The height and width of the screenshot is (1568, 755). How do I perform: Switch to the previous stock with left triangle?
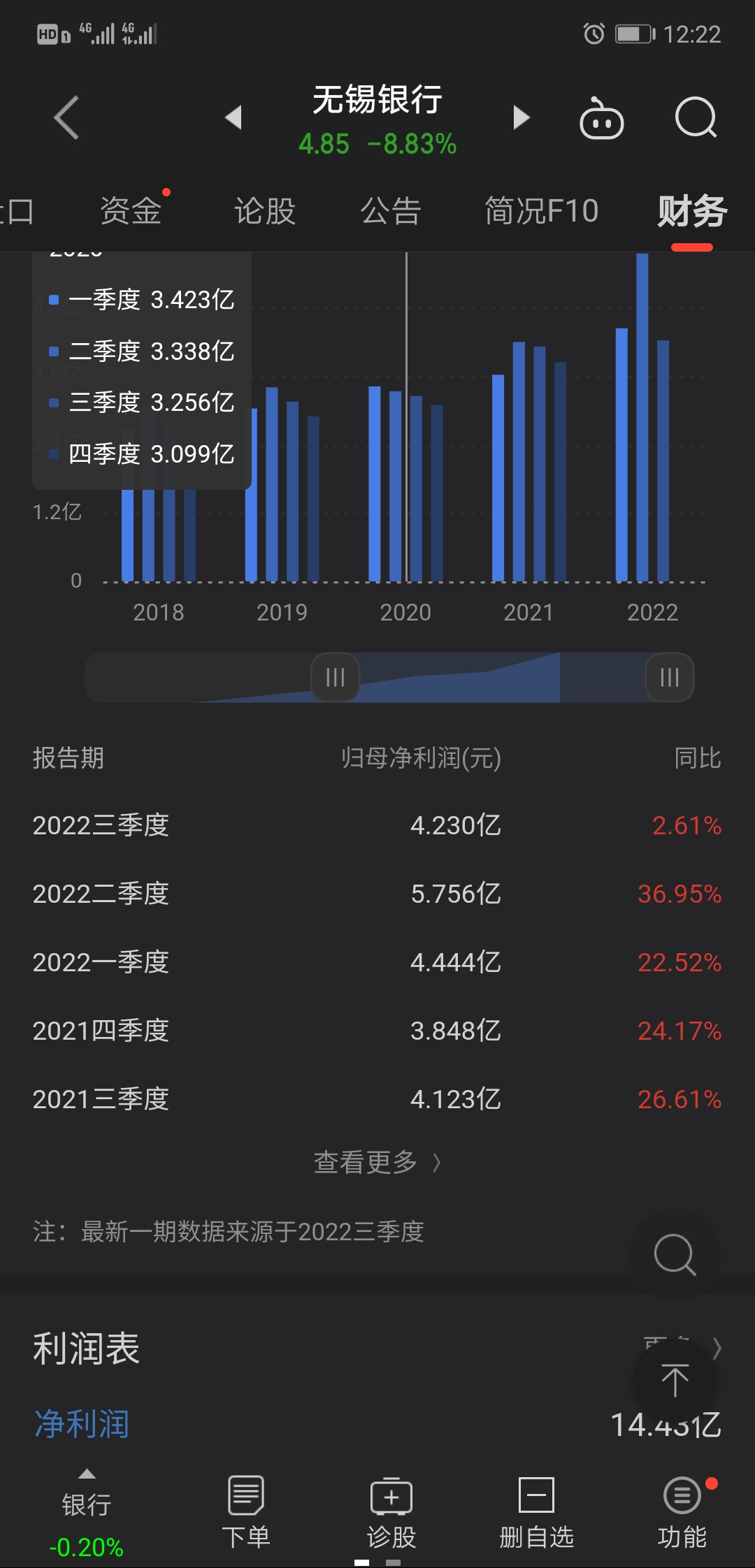(234, 117)
